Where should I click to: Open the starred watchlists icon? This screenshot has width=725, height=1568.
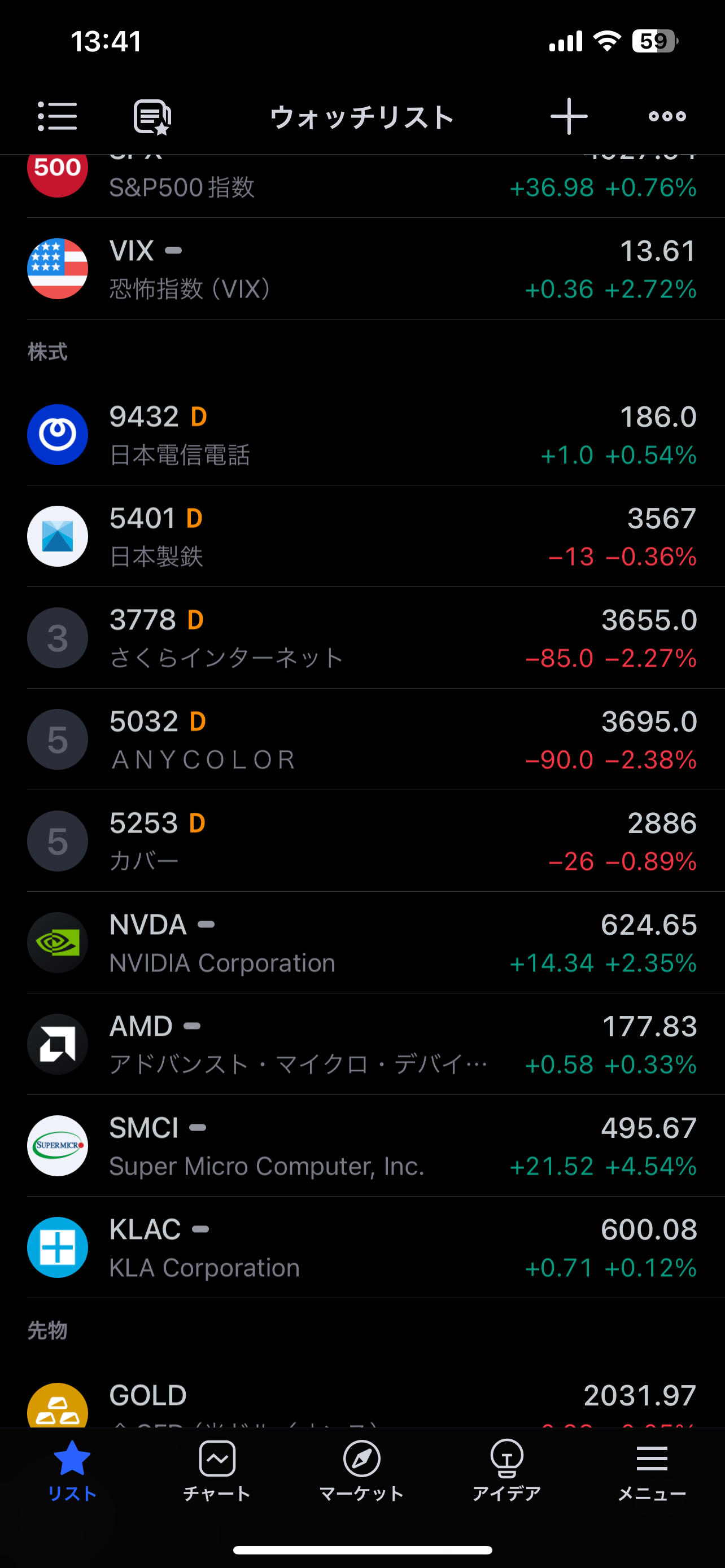[x=152, y=116]
